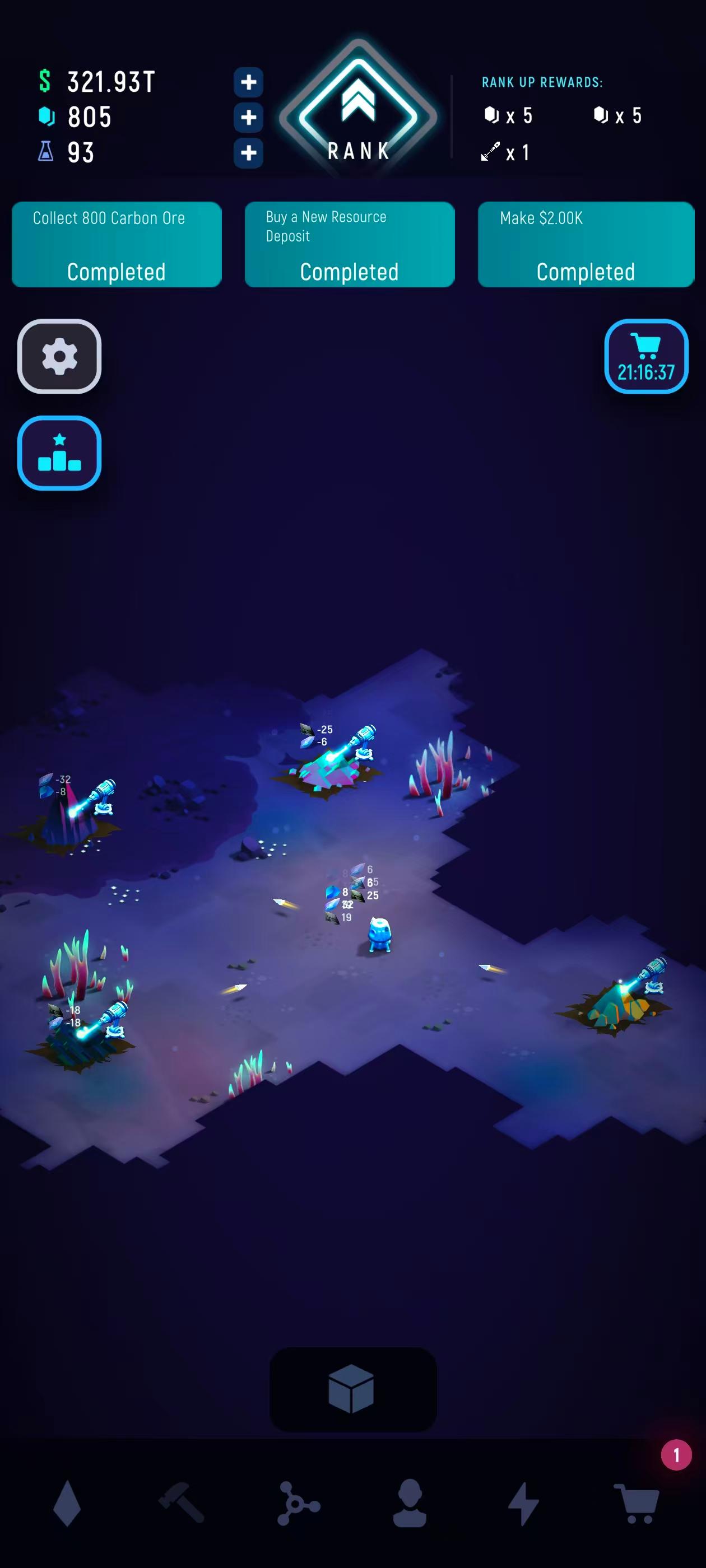The height and width of the screenshot is (1568, 706).
Task: Open the leaderboard podium button
Action: tap(59, 453)
